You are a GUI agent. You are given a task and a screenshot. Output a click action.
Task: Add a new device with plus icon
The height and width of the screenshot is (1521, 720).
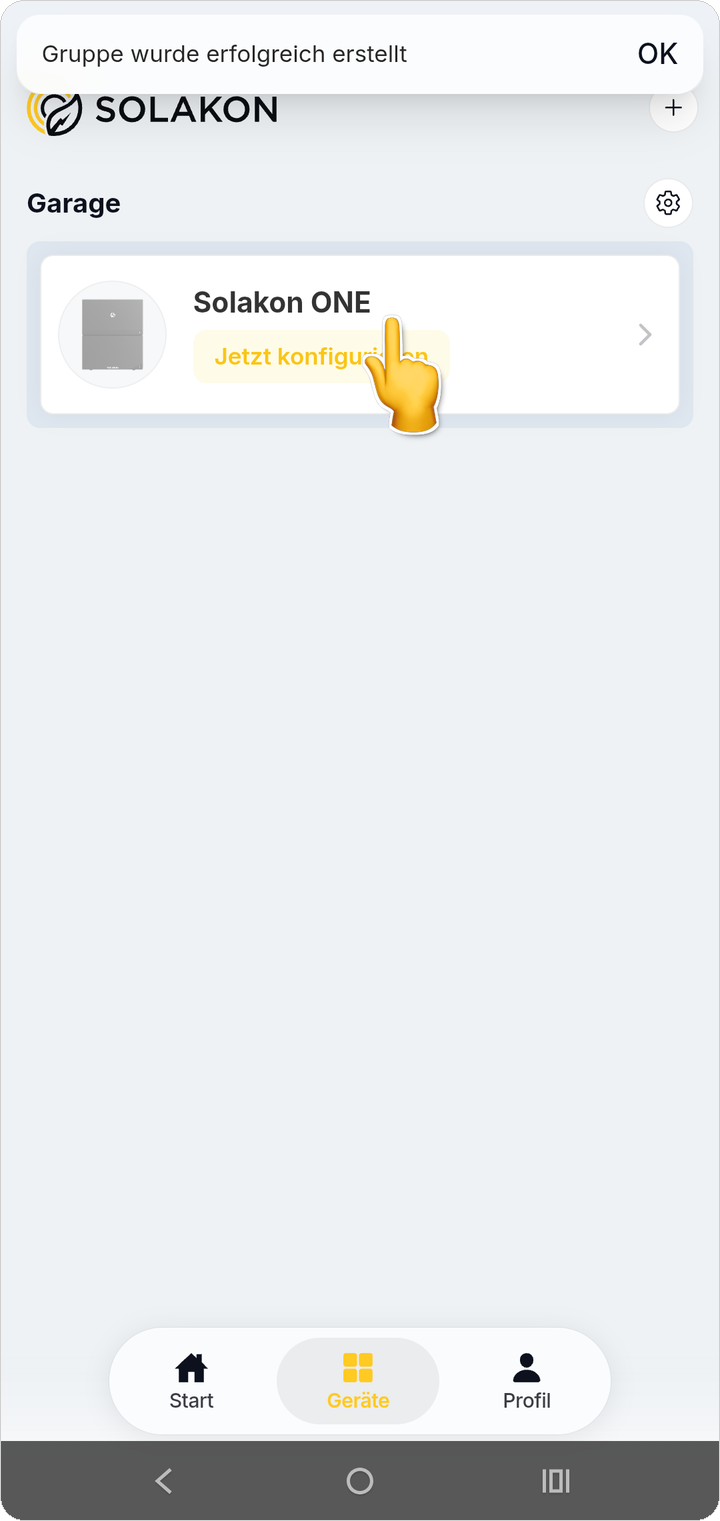click(673, 108)
